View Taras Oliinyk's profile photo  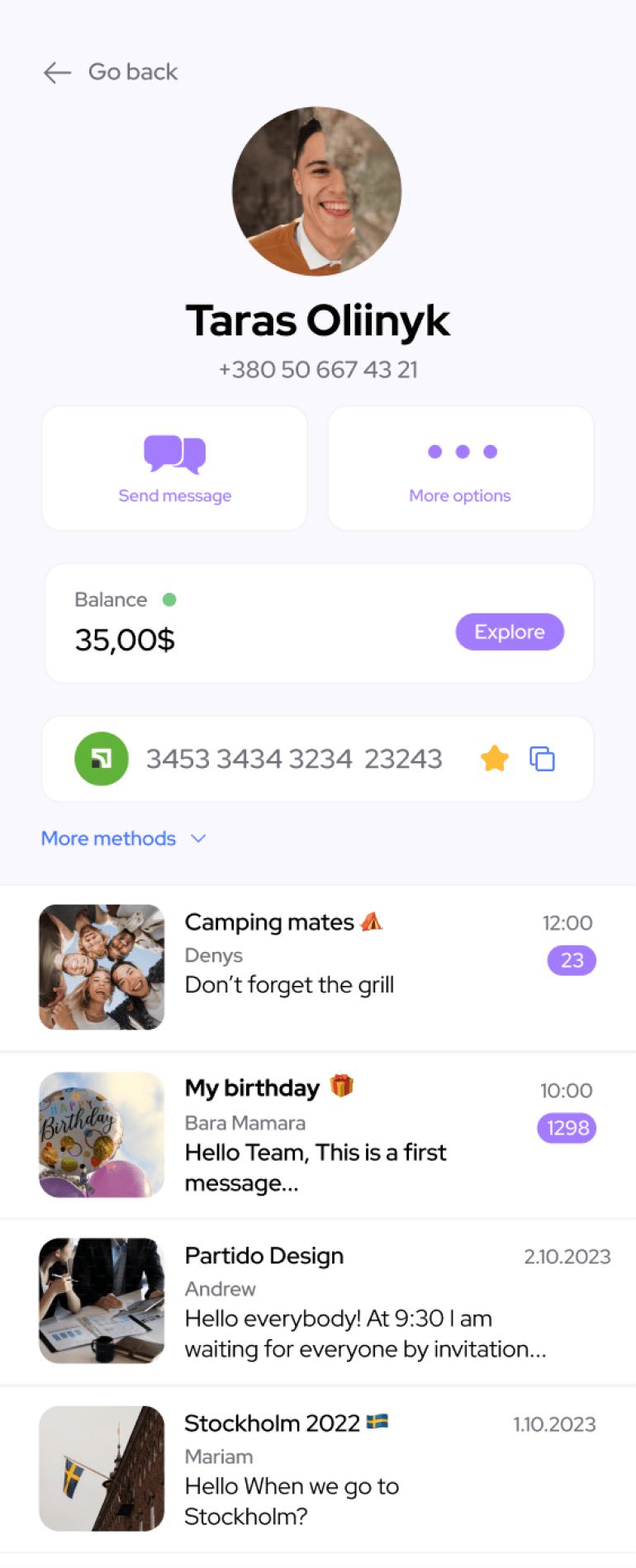[x=317, y=191]
